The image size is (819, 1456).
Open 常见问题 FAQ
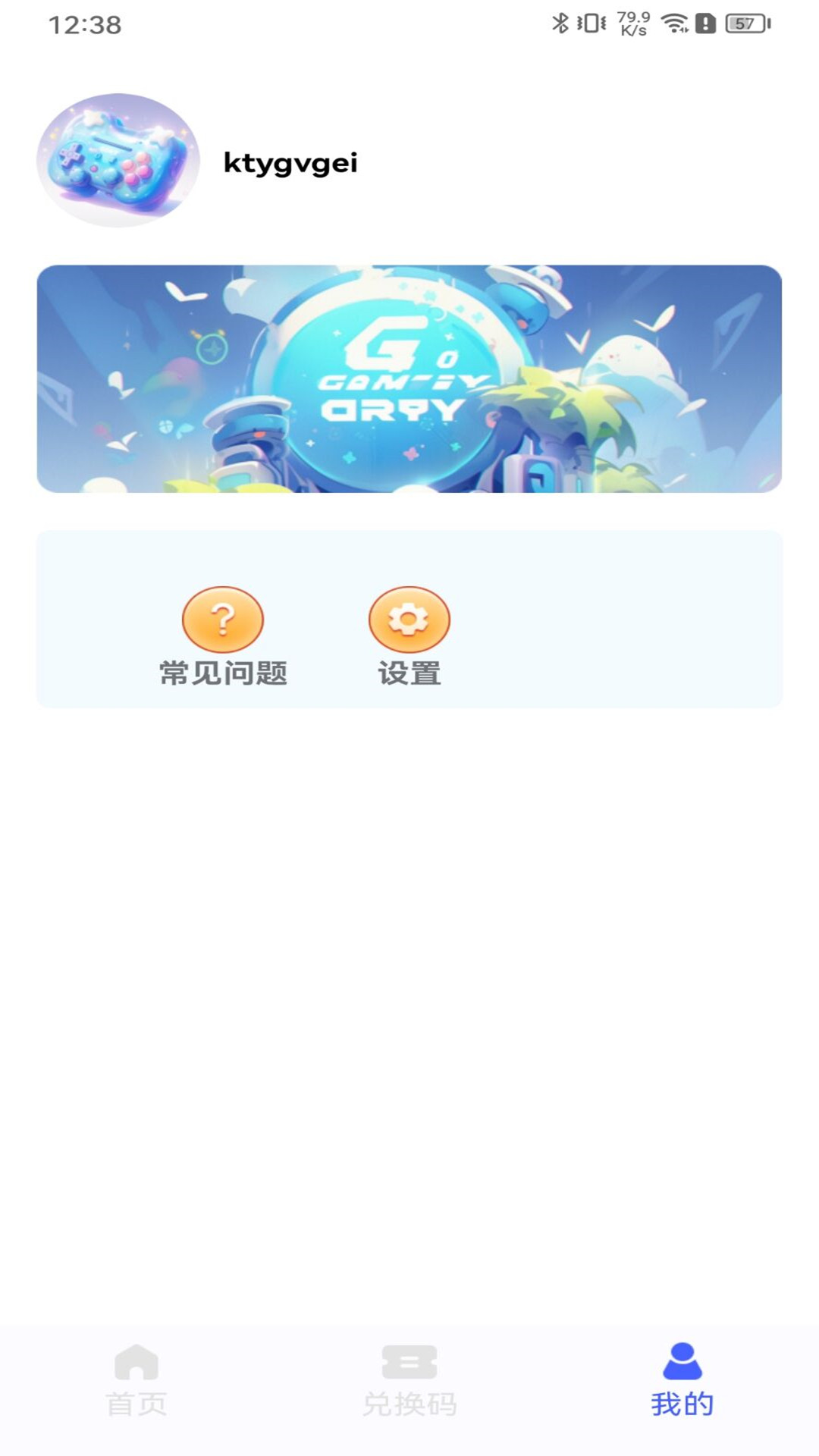coord(223,635)
